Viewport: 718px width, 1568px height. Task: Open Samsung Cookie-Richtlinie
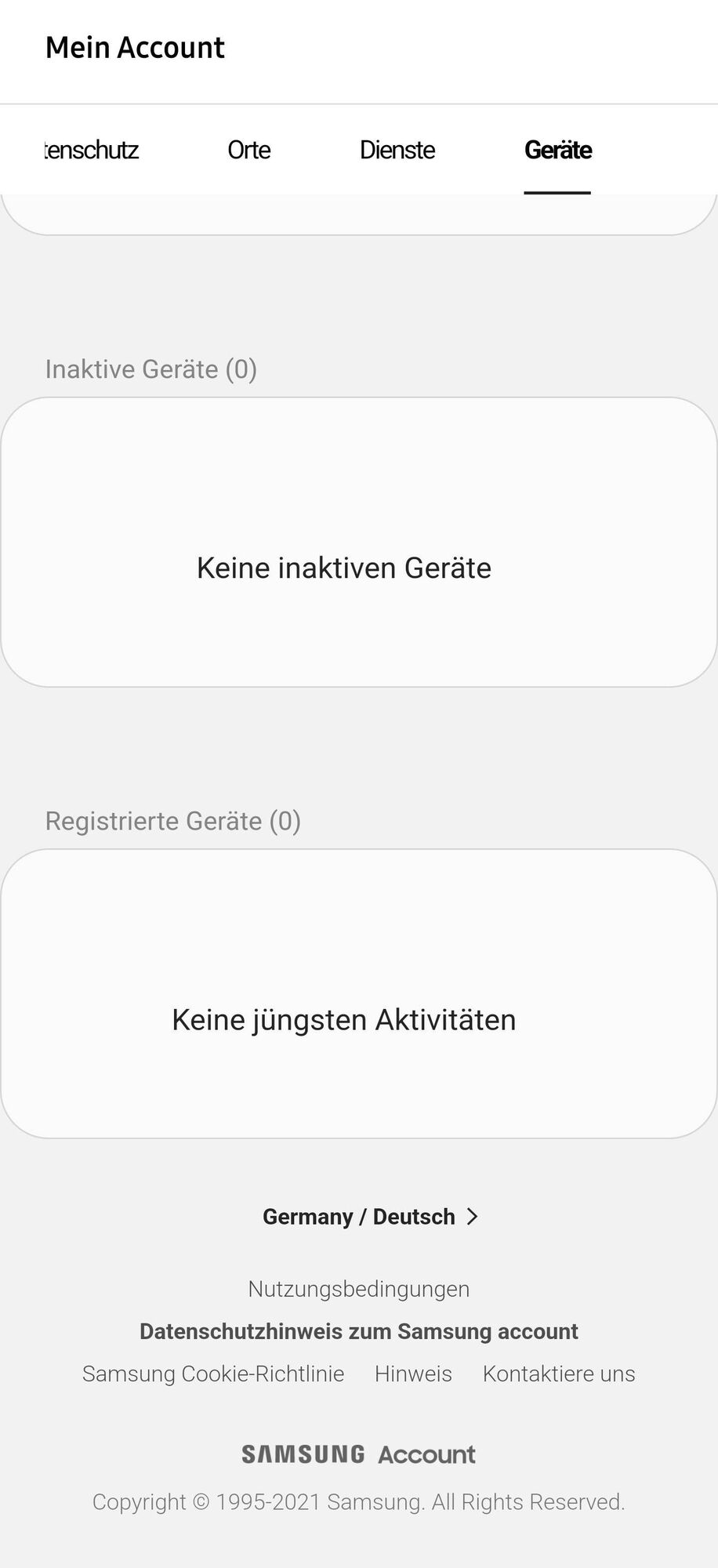[213, 1374]
